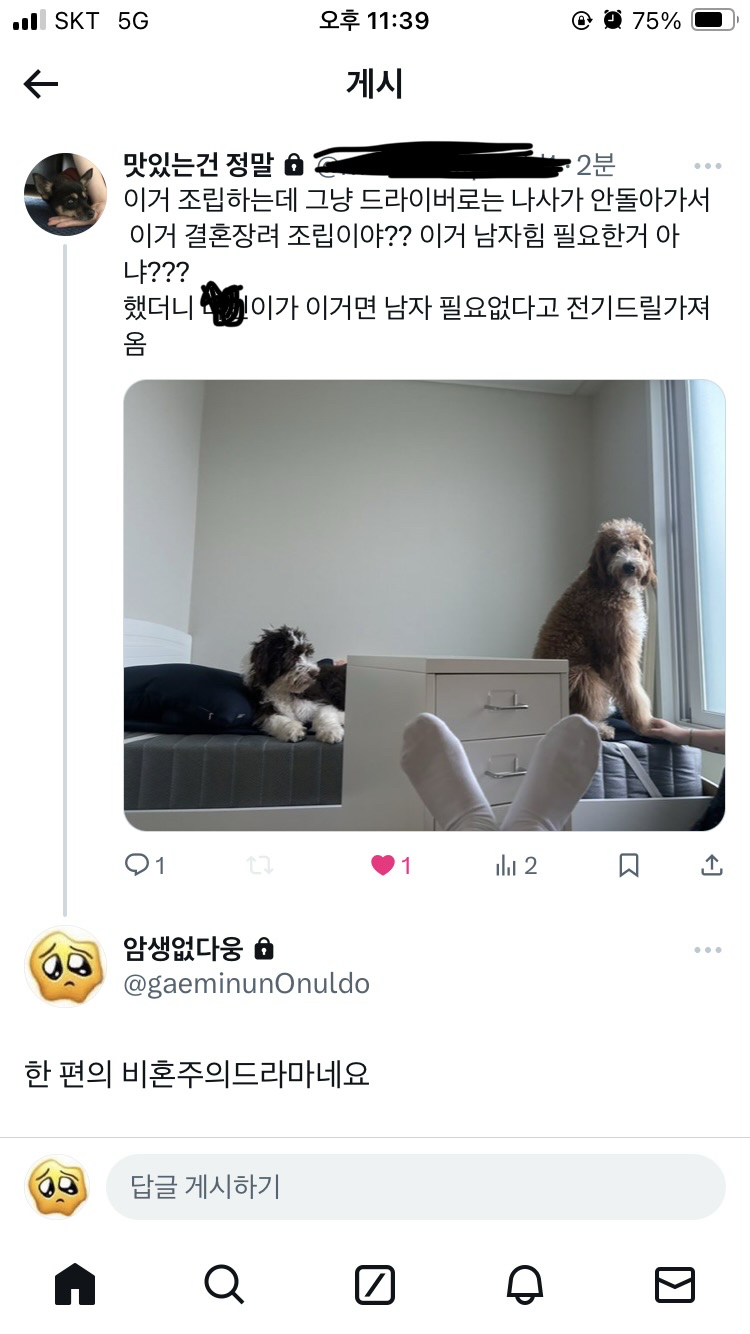
Task: Tap the reply bubble icon under the photo
Action: point(138,865)
